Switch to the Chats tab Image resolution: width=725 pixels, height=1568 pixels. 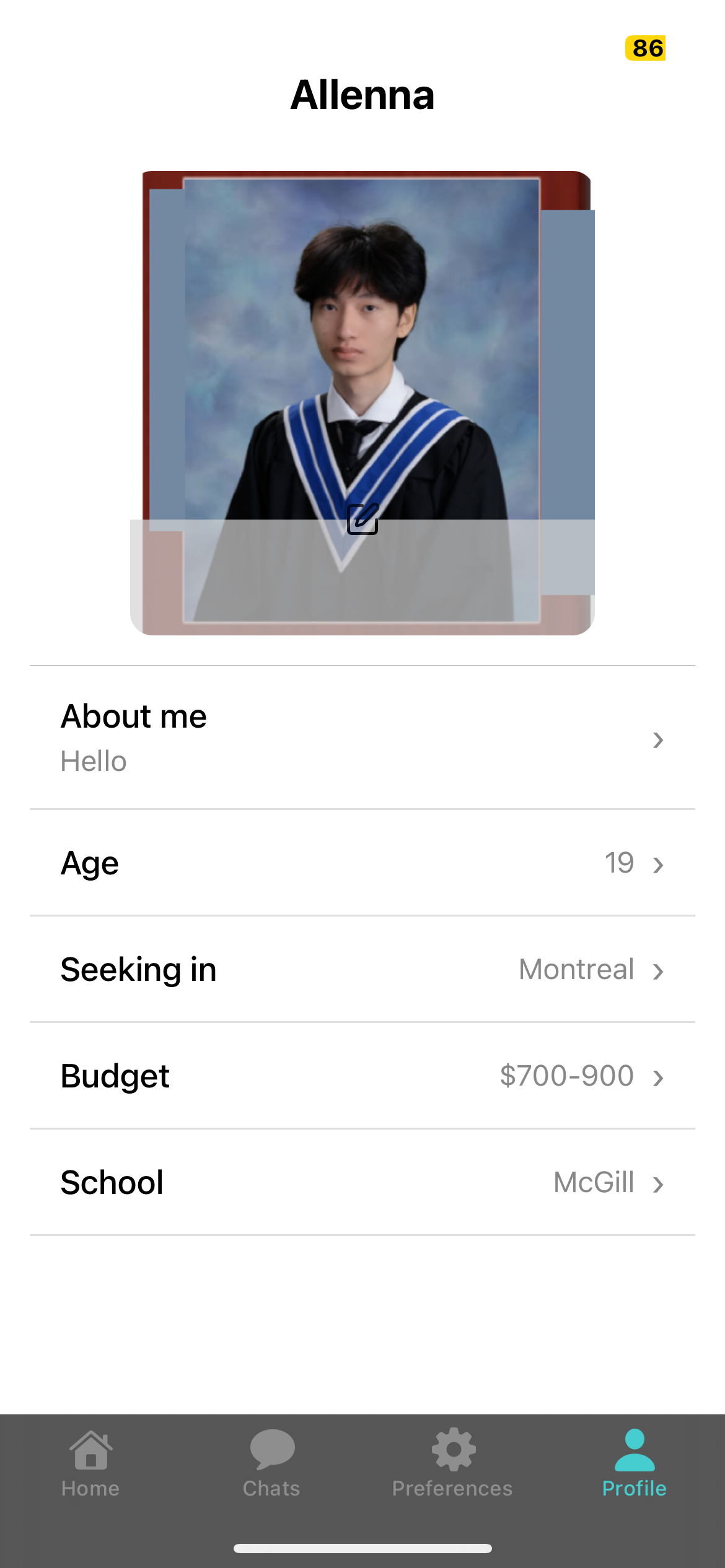[271, 1462]
